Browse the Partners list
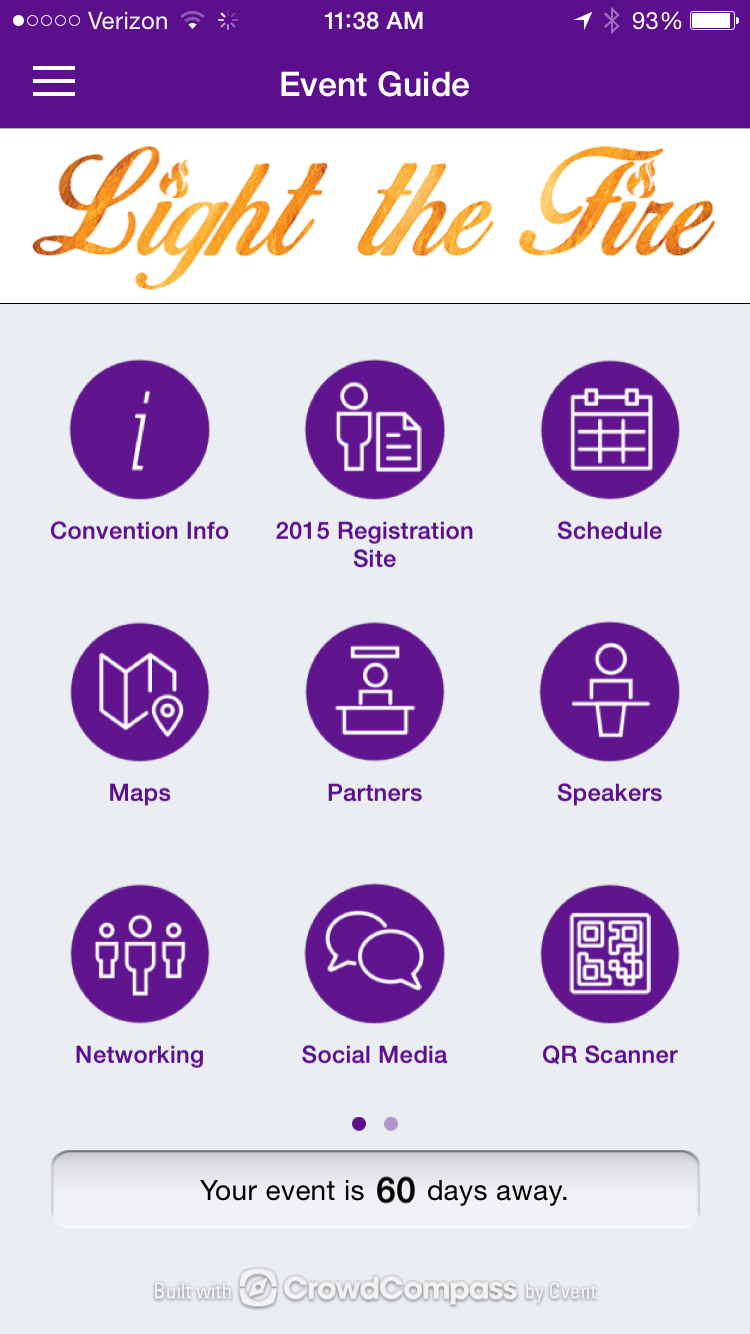This screenshot has height=1334, width=750. point(375,692)
